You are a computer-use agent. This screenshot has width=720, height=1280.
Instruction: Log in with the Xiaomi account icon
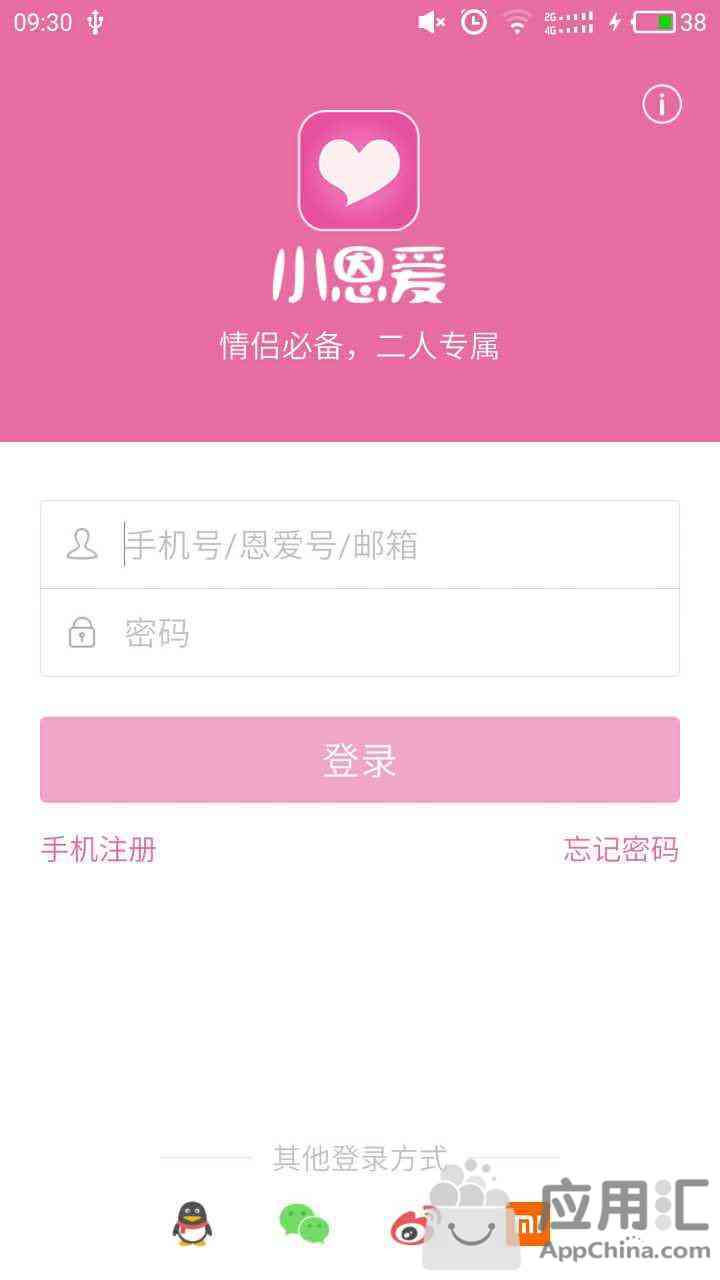click(x=528, y=1223)
